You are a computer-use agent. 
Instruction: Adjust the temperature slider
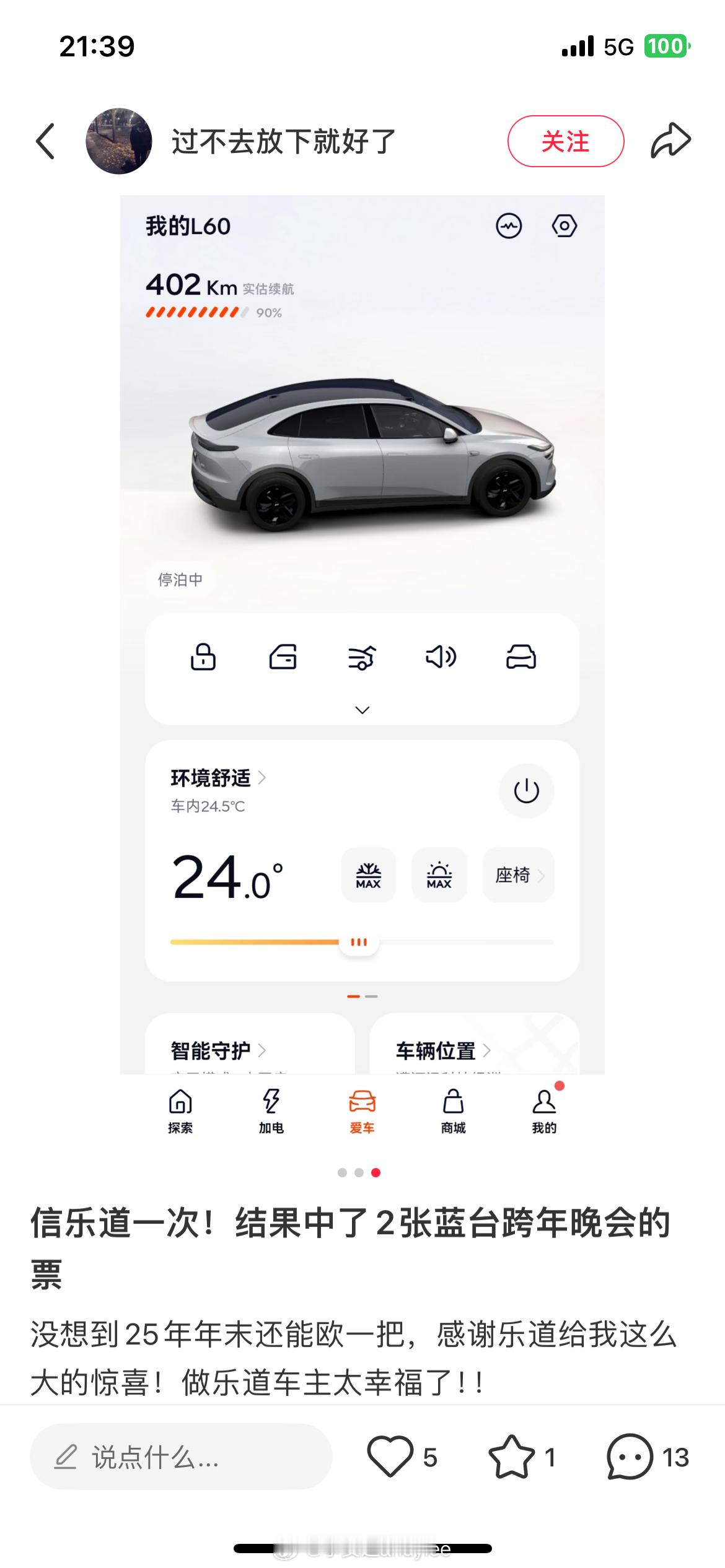[x=358, y=942]
